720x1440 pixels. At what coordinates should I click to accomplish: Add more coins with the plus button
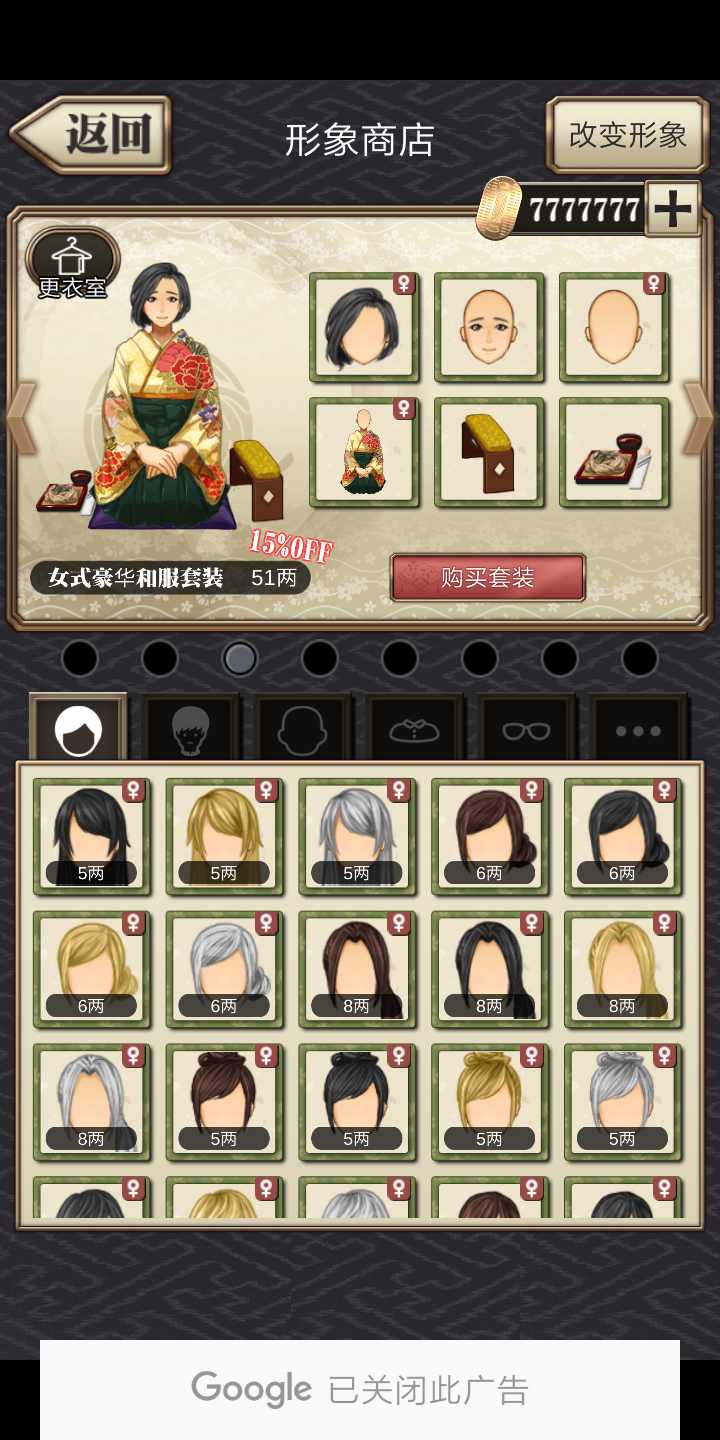(672, 209)
